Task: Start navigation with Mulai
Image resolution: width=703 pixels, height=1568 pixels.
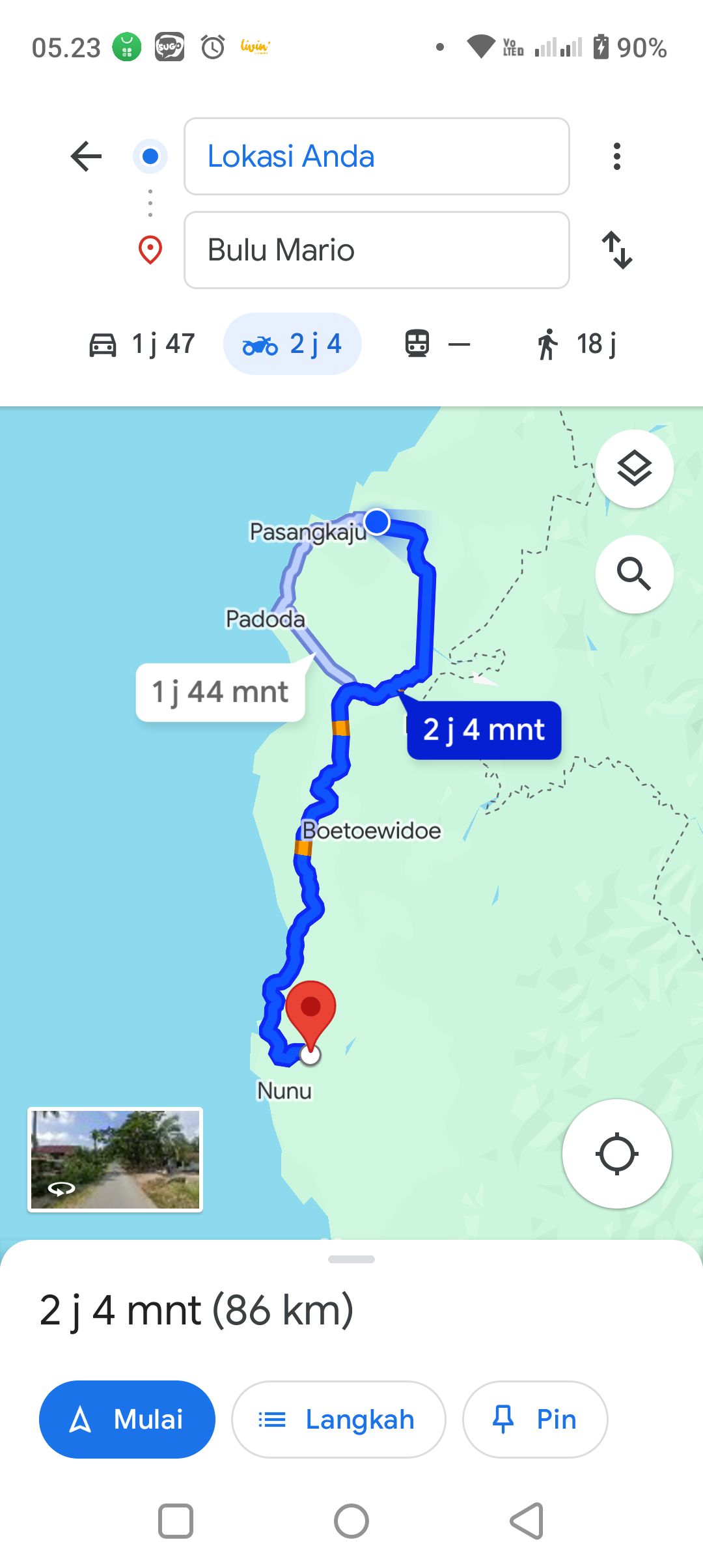Action: 127,1420
